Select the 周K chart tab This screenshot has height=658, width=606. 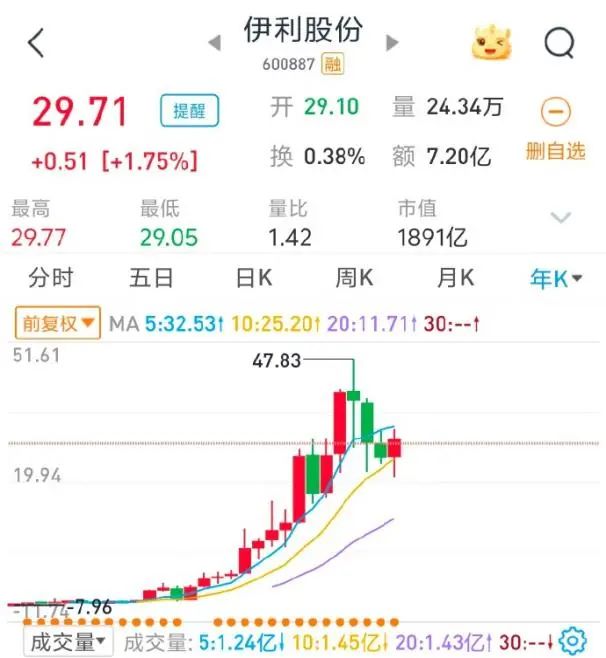[353, 278]
